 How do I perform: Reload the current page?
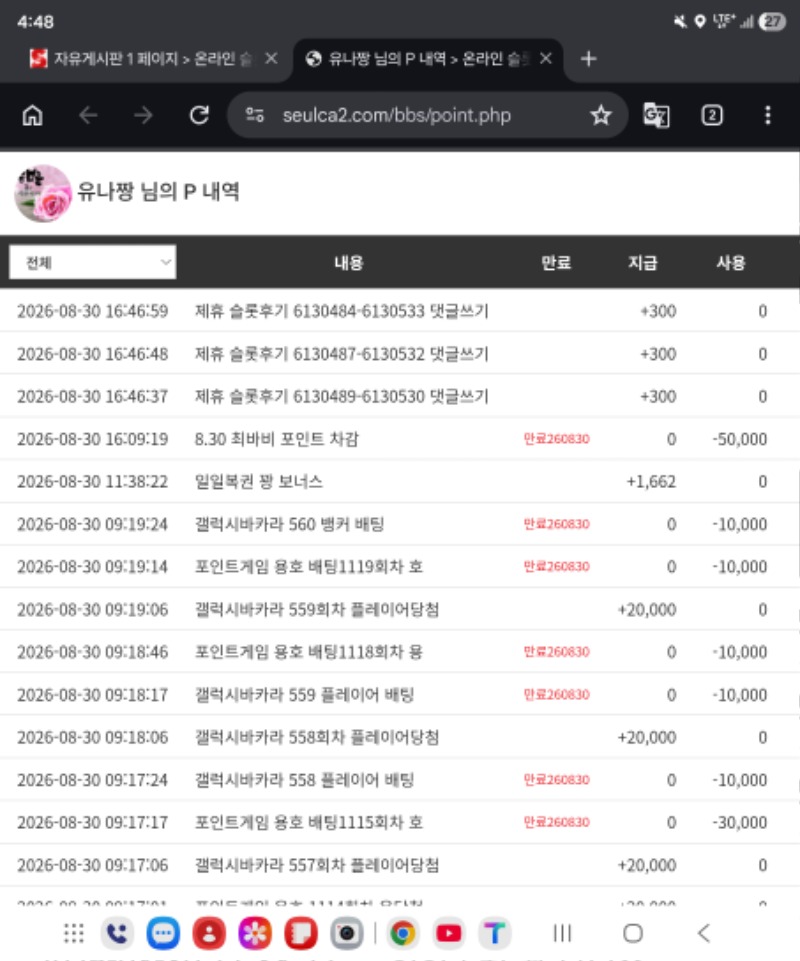click(199, 115)
